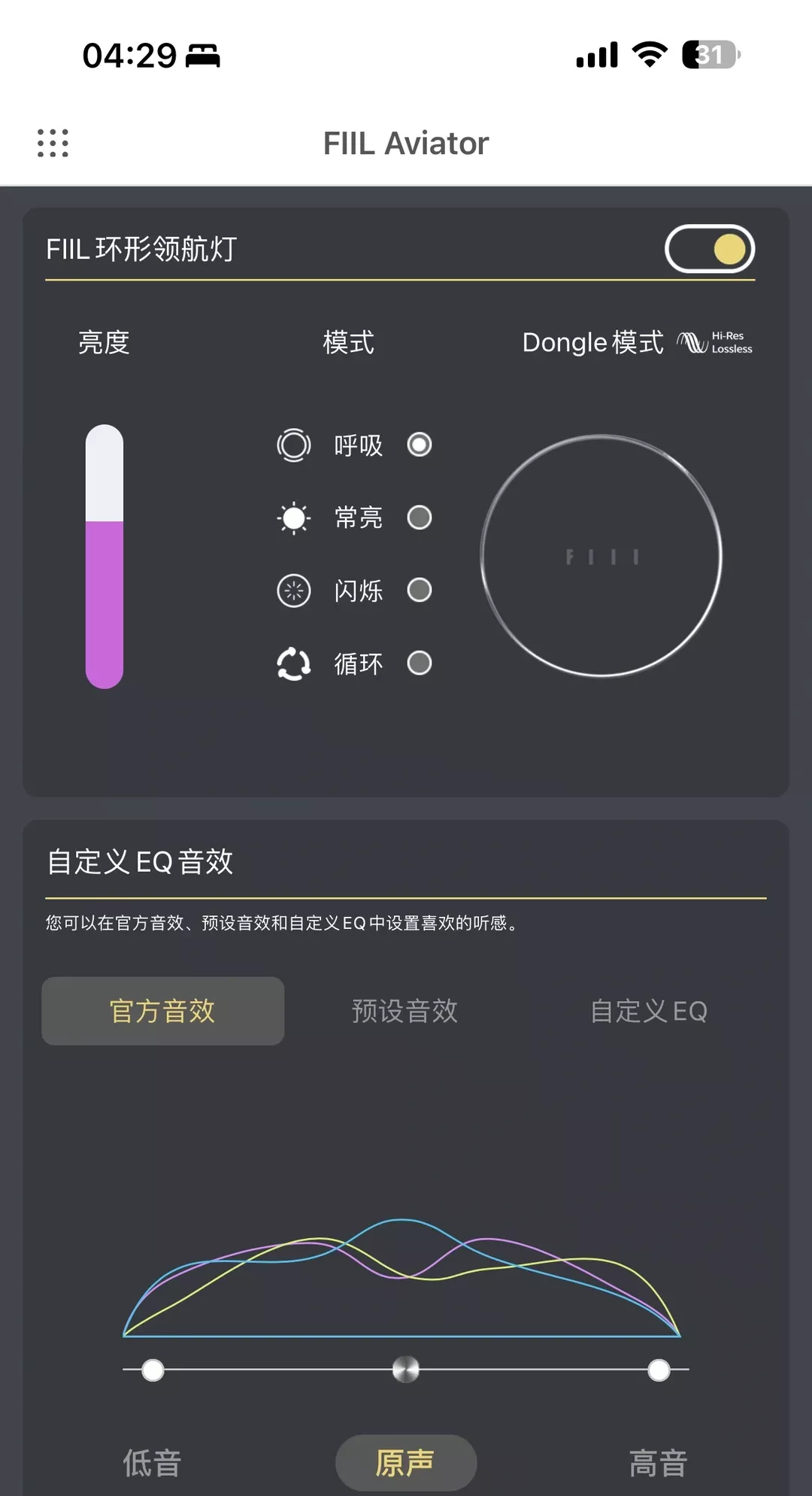Image resolution: width=812 pixels, height=1496 pixels.
Task: Select the 闪烁 flash mode icon
Action: (x=293, y=590)
